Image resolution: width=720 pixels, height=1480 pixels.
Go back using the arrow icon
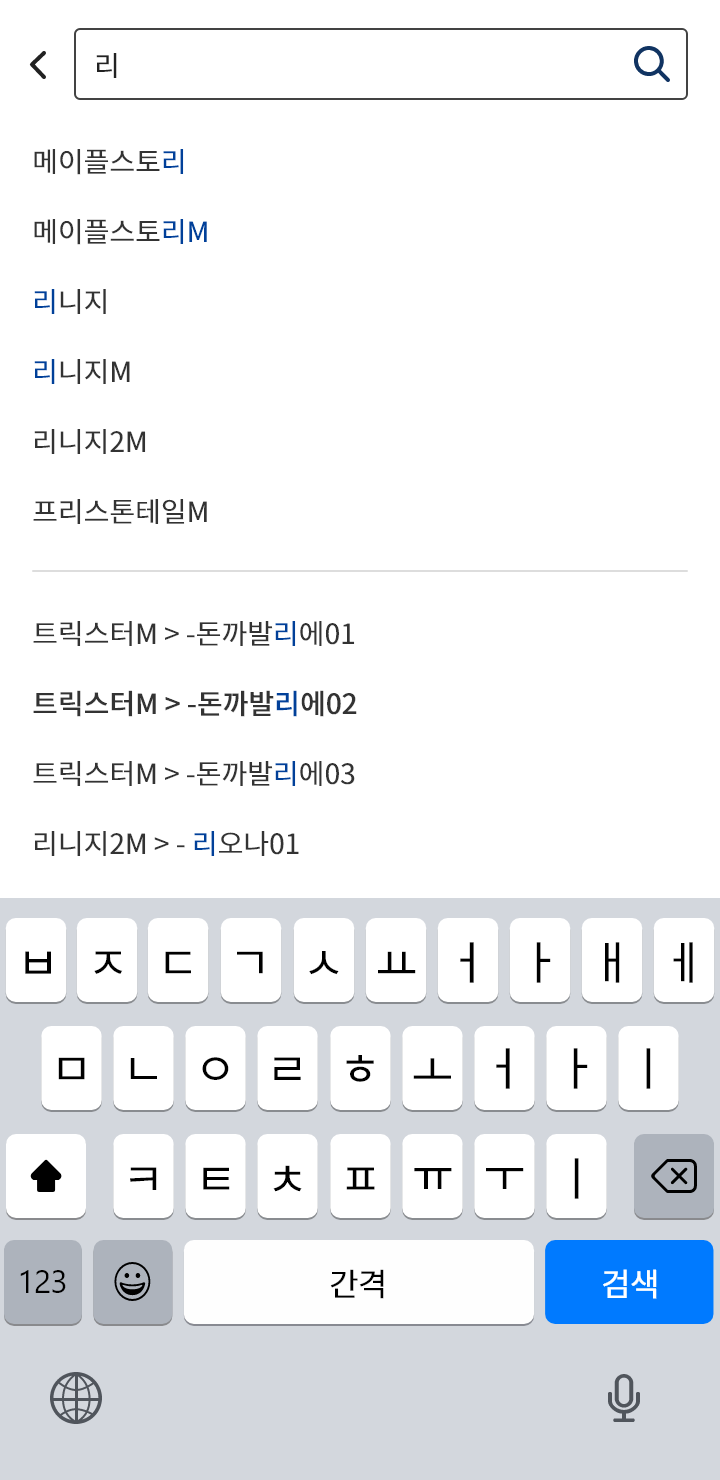[x=39, y=65]
